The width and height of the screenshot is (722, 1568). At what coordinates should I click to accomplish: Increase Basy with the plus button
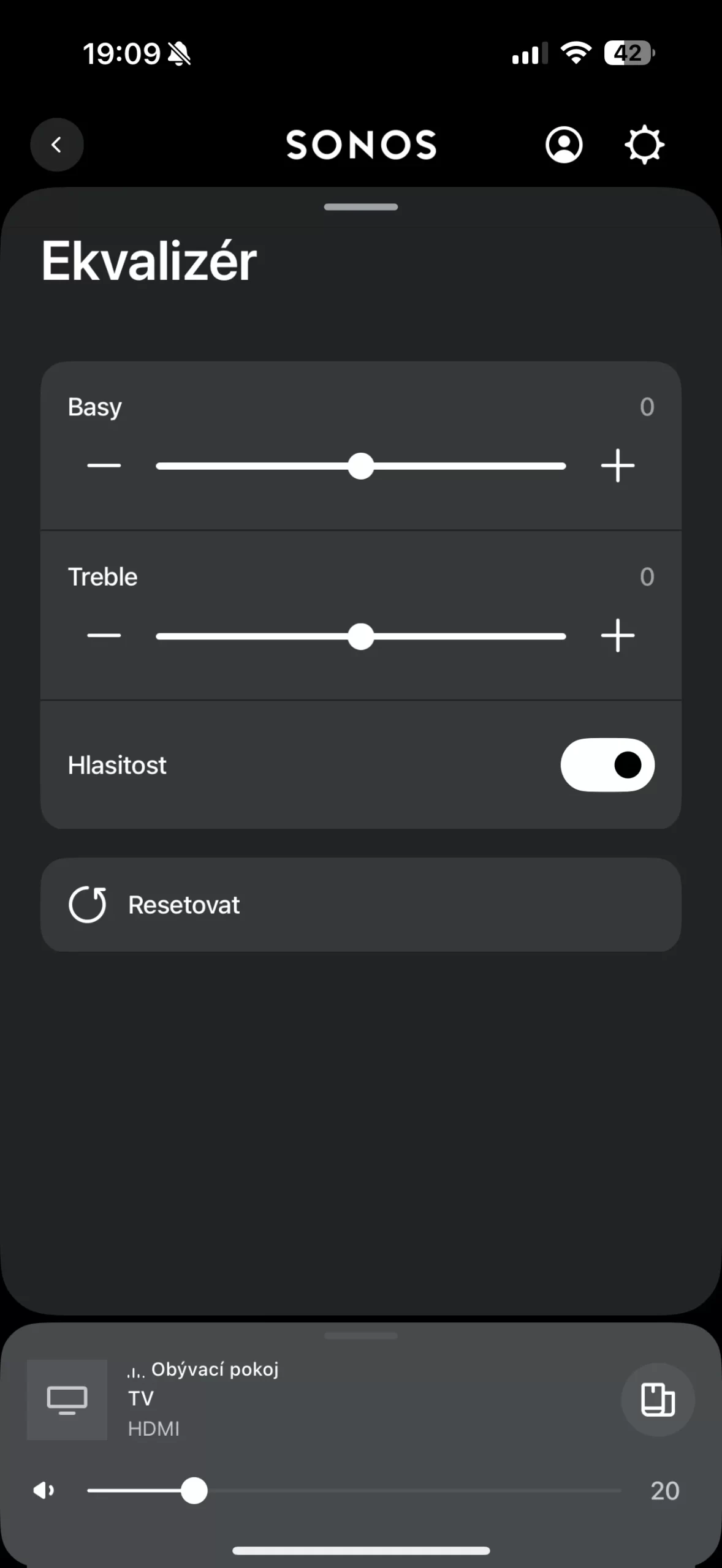pyautogui.click(x=618, y=466)
